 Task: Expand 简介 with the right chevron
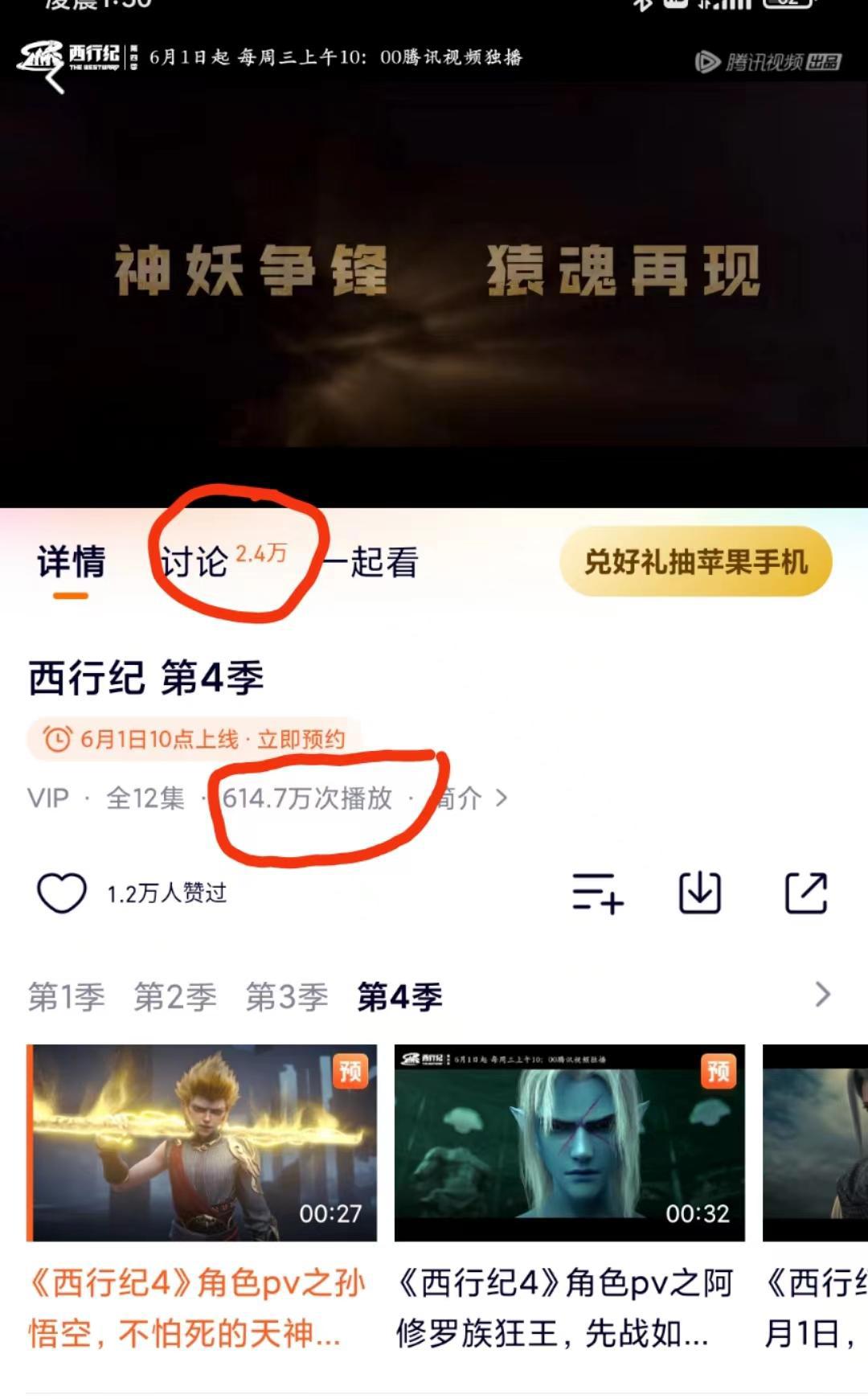point(502,797)
